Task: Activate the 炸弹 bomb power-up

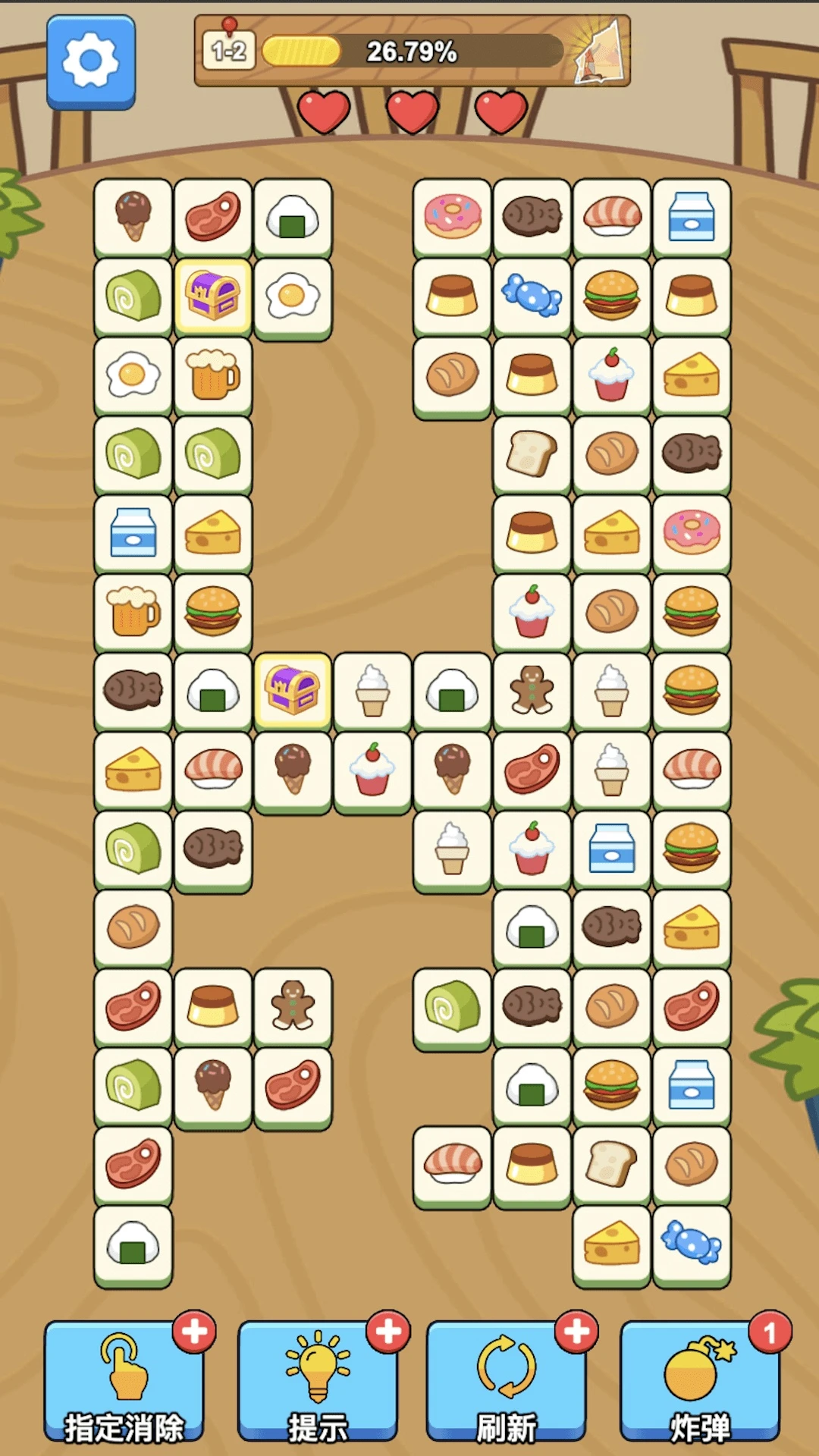Action: pyautogui.click(x=699, y=1382)
